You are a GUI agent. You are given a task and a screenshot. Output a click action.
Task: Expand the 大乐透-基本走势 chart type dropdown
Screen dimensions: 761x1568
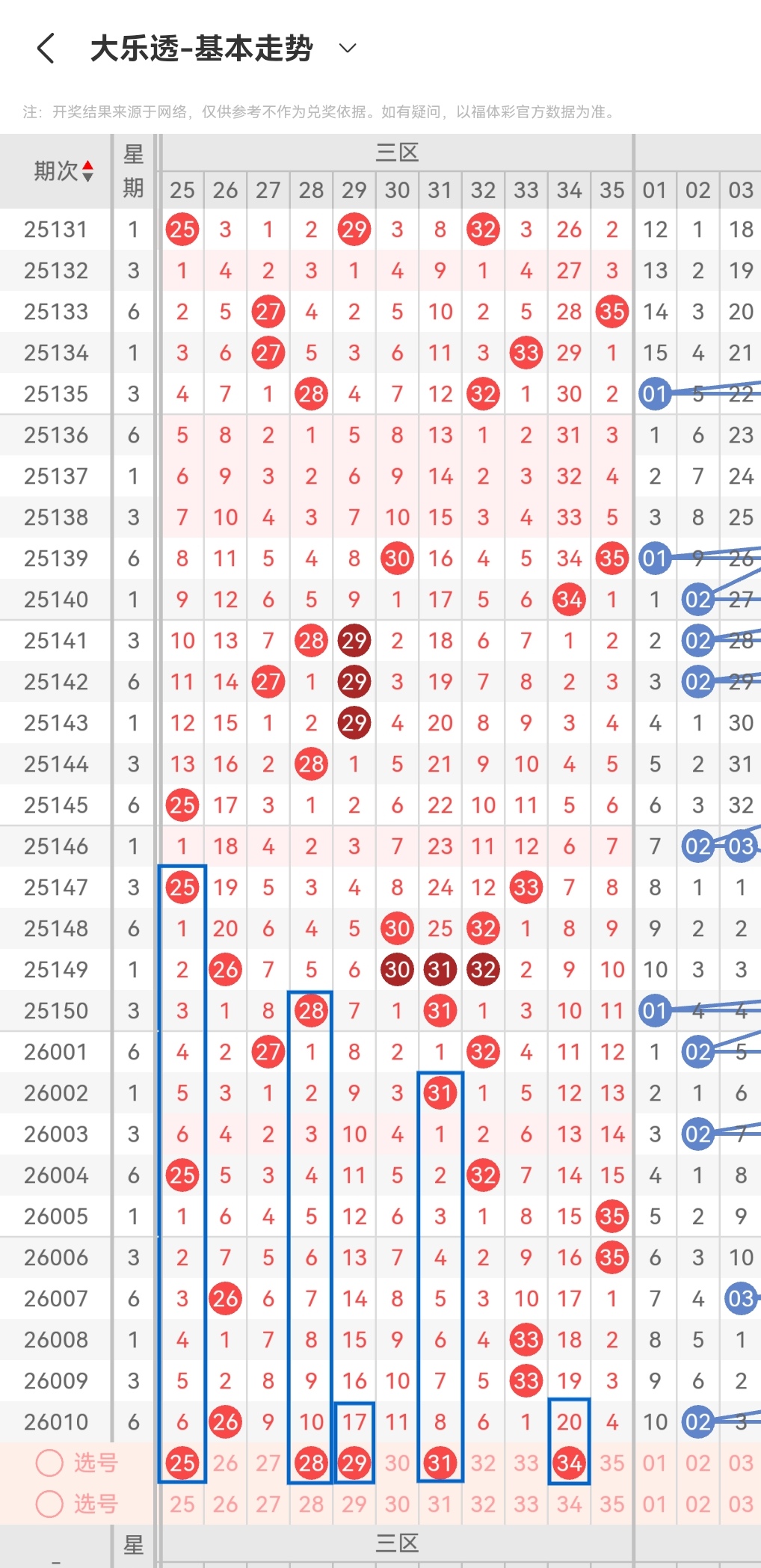[x=348, y=49]
